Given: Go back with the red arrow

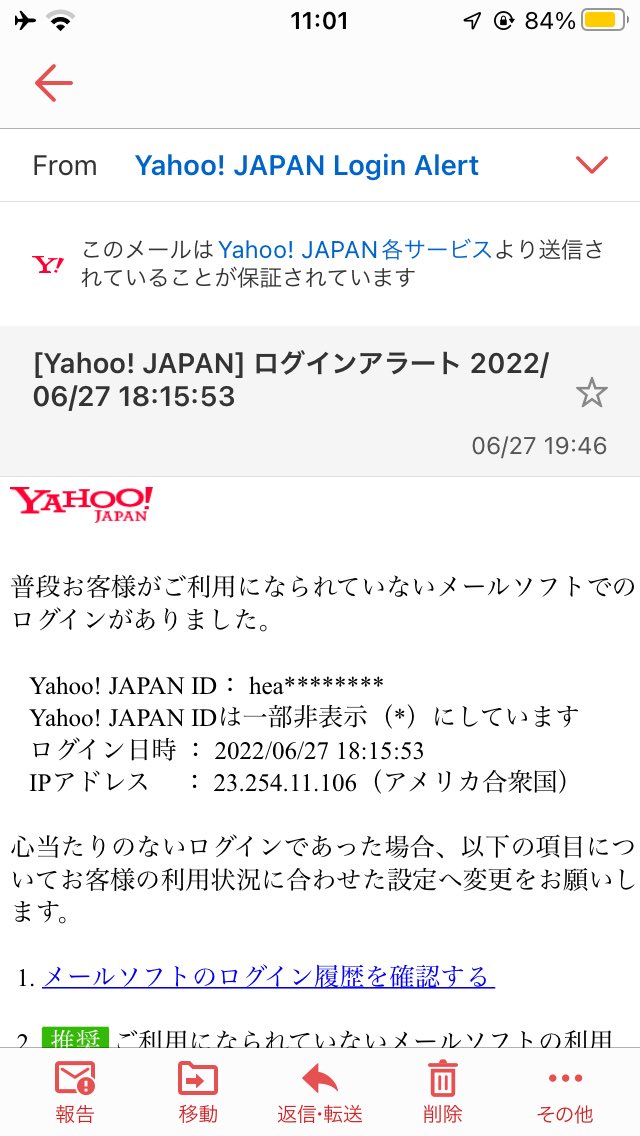Looking at the screenshot, I should click(54, 83).
